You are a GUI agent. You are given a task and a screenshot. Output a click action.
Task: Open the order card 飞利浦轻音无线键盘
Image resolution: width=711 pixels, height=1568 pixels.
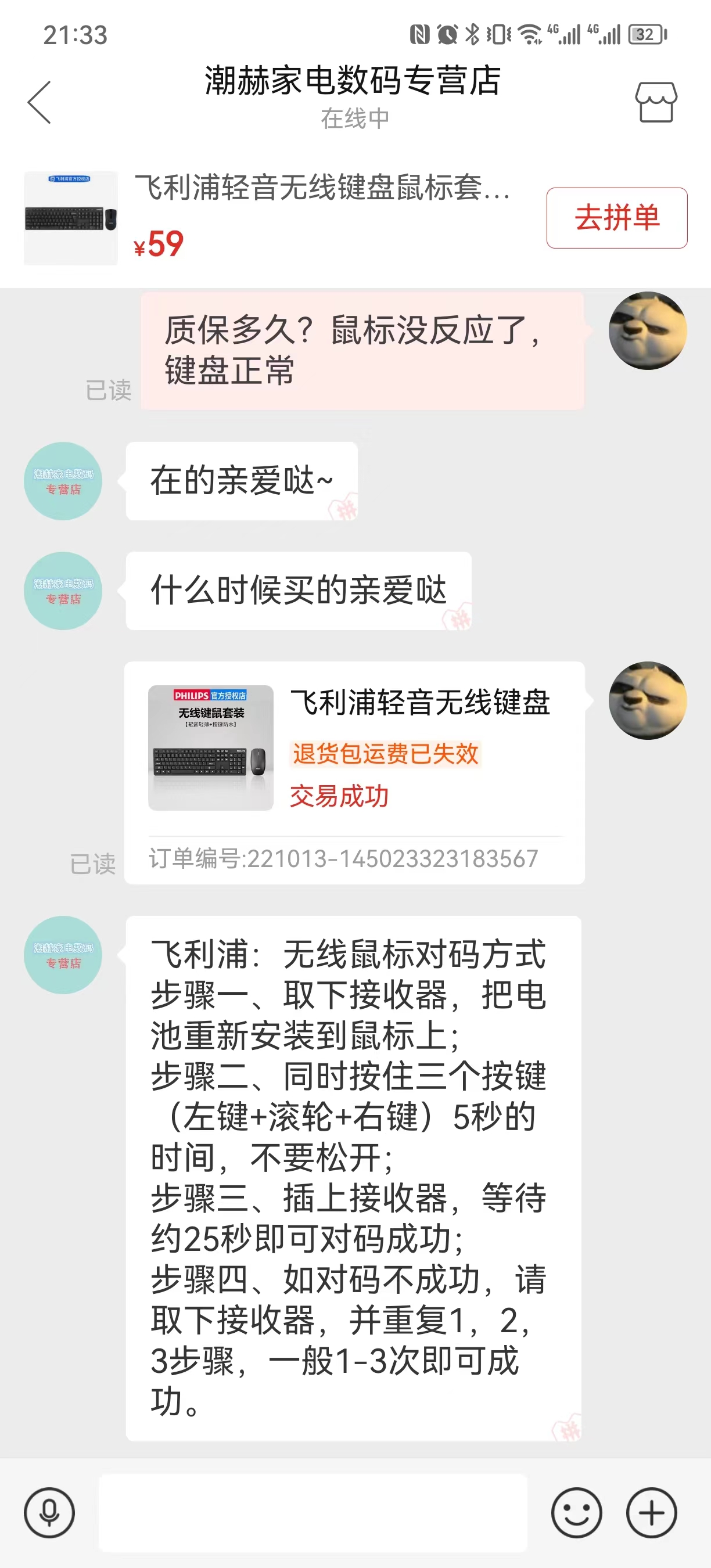[354, 773]
